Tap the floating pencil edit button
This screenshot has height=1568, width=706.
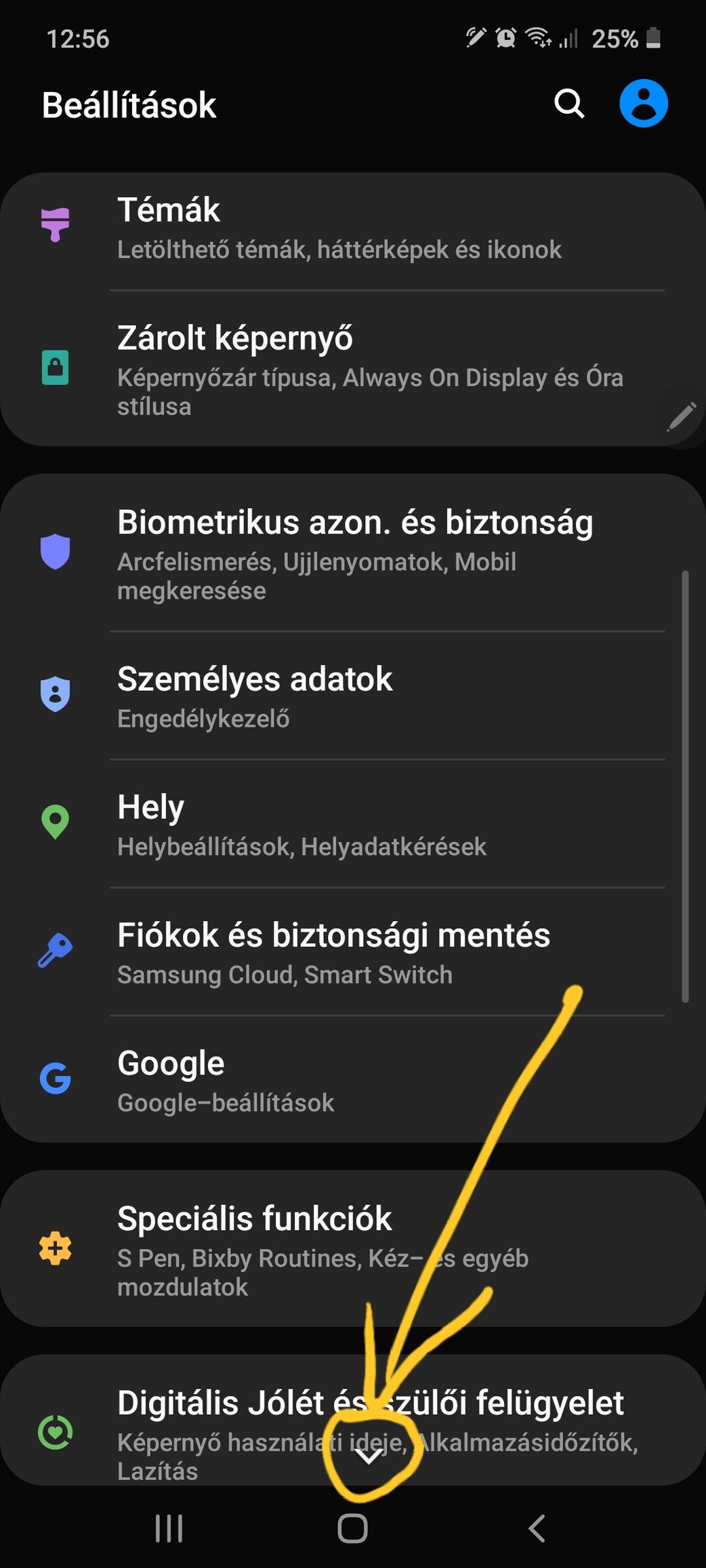[681, 417]
